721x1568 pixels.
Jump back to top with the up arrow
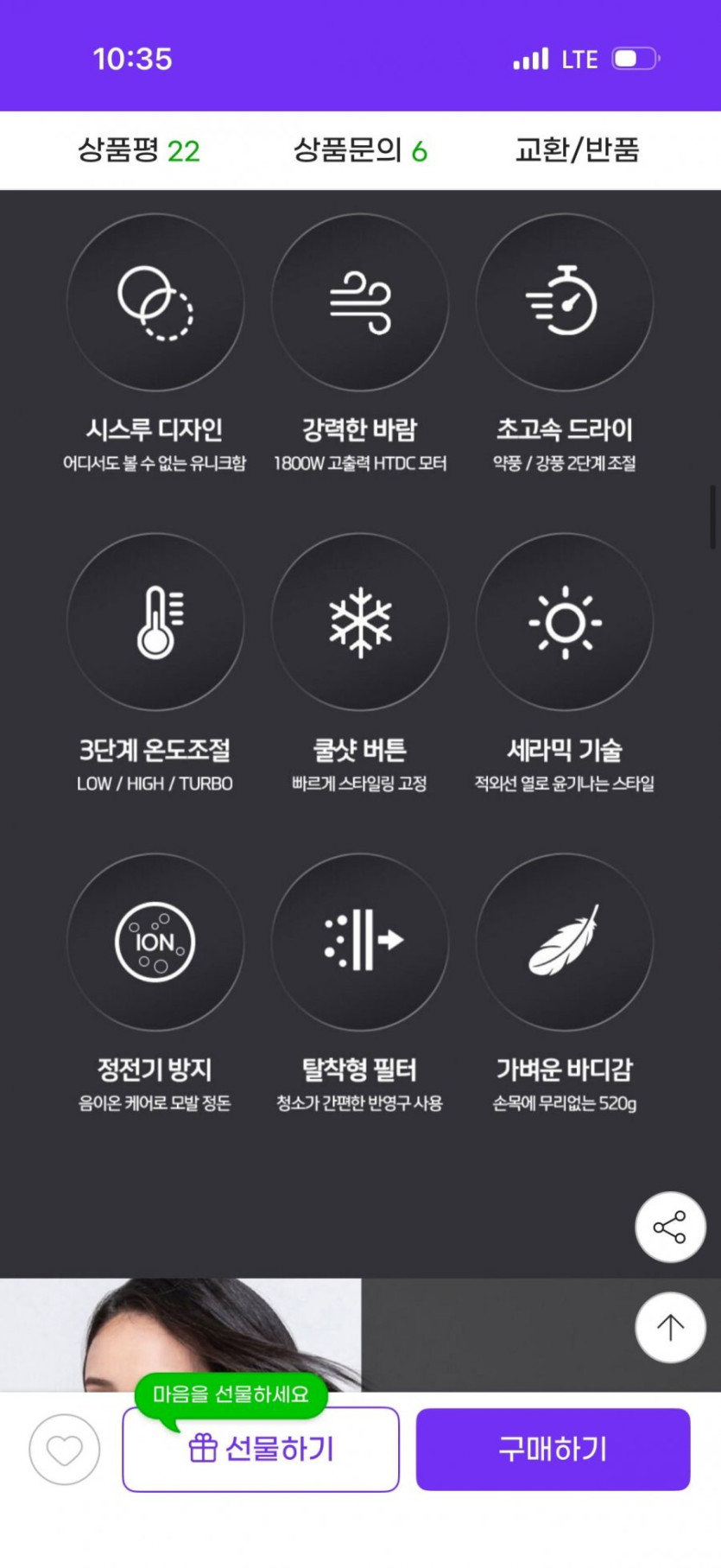tap(670, 1328)
